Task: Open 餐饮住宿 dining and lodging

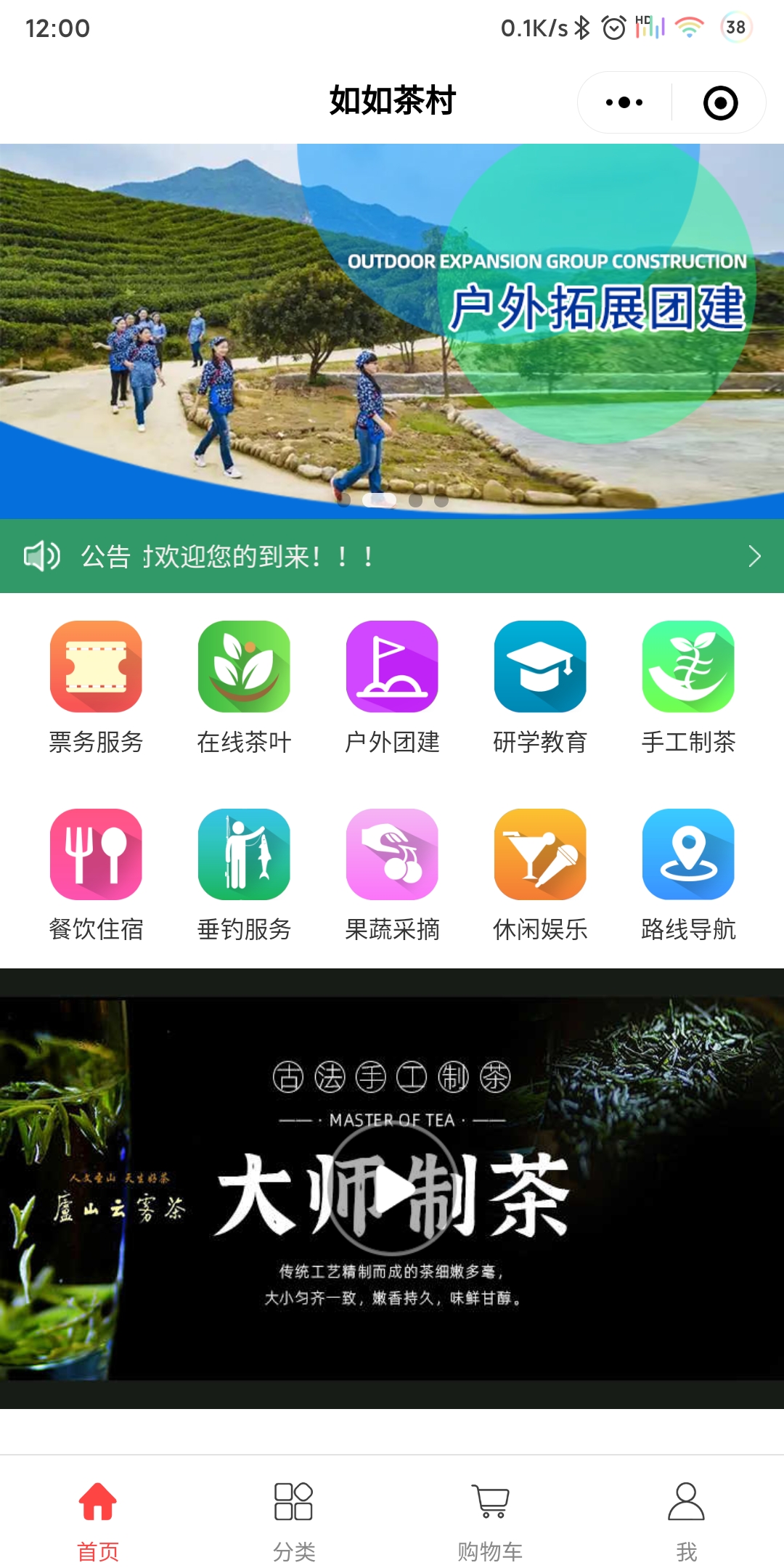Action: (96, 874)
